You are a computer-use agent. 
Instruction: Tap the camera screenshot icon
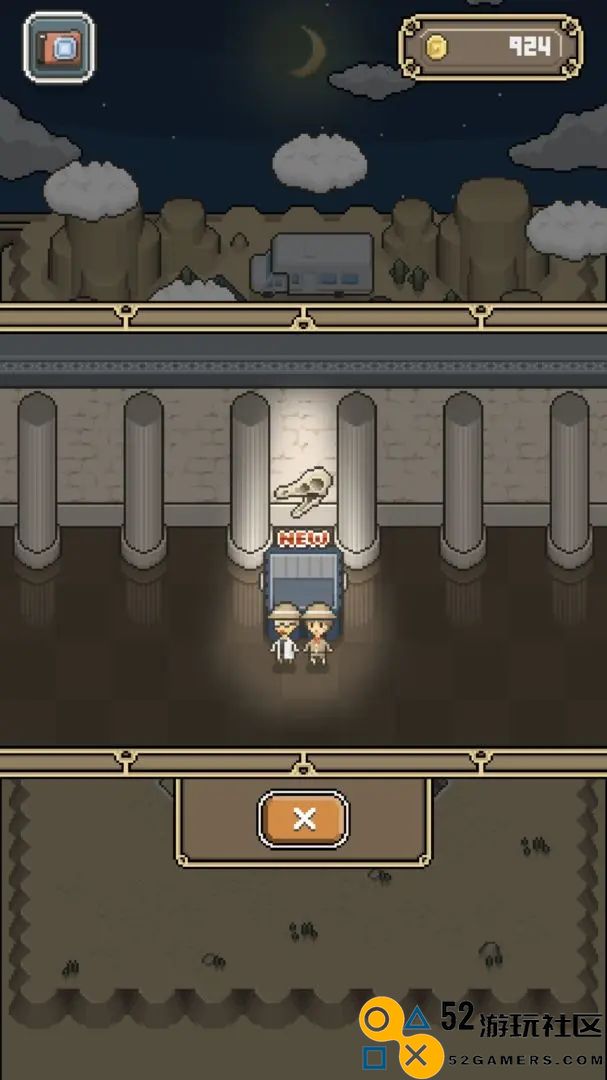[x=59, y=48]
